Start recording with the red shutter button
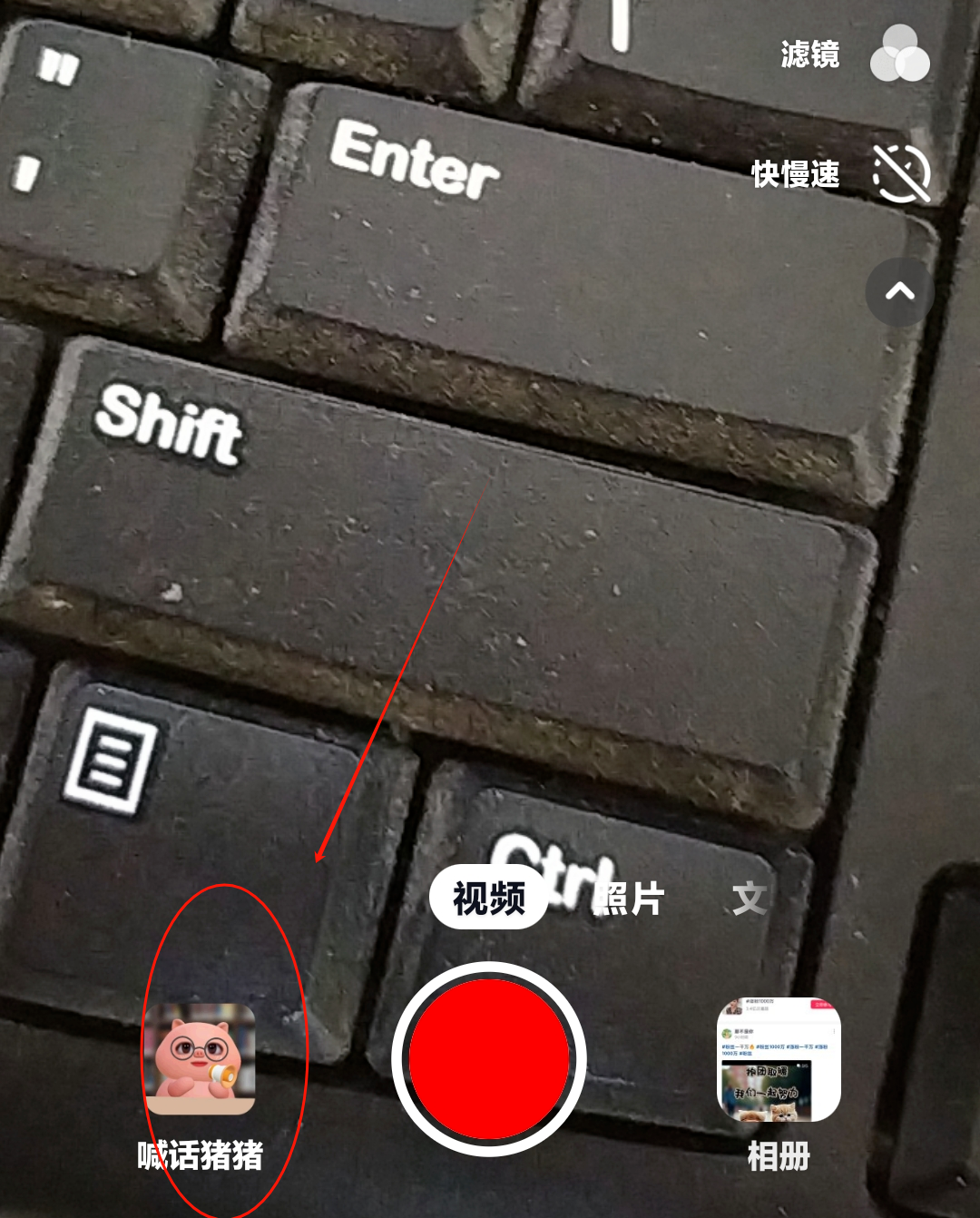 [489, 1059]
